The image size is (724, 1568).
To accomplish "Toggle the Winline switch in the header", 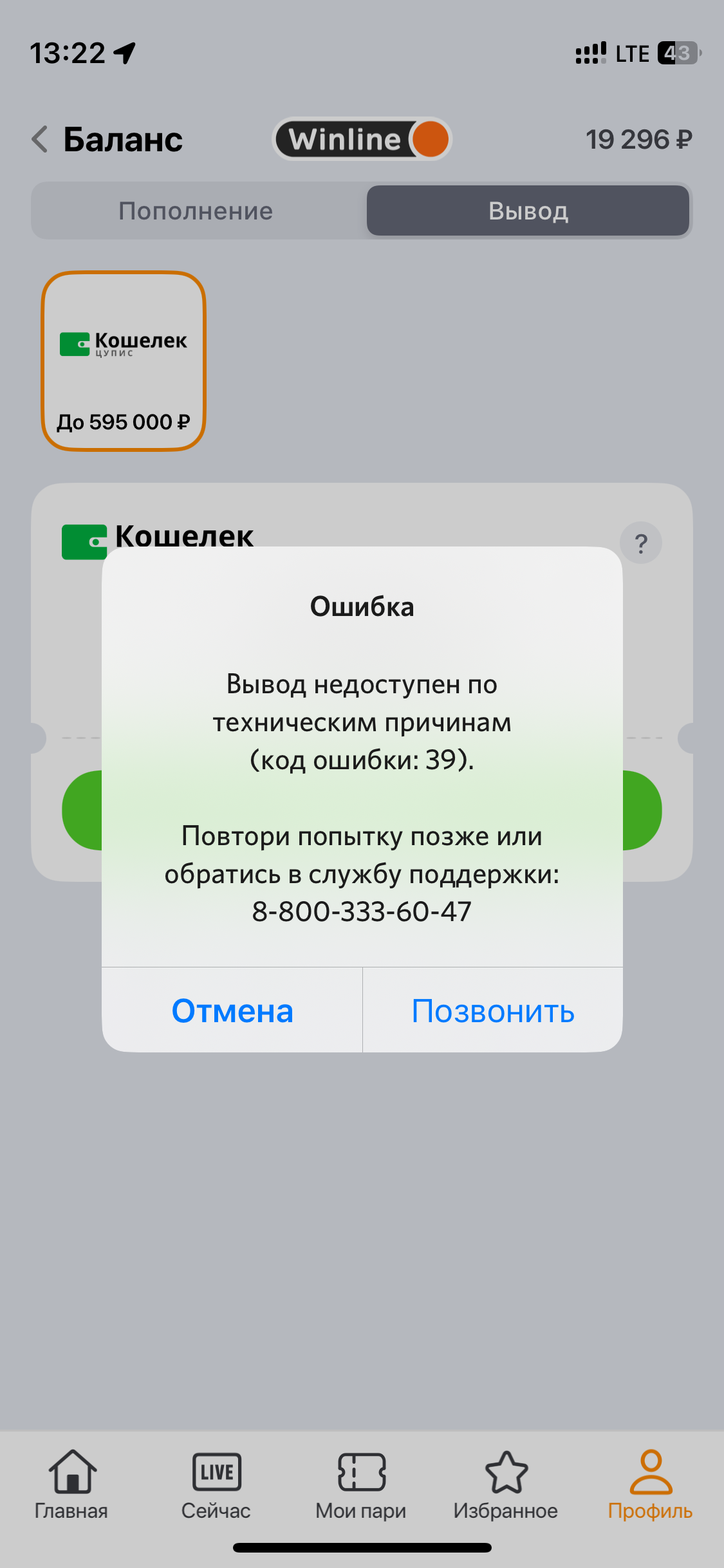I will point(362,139).
